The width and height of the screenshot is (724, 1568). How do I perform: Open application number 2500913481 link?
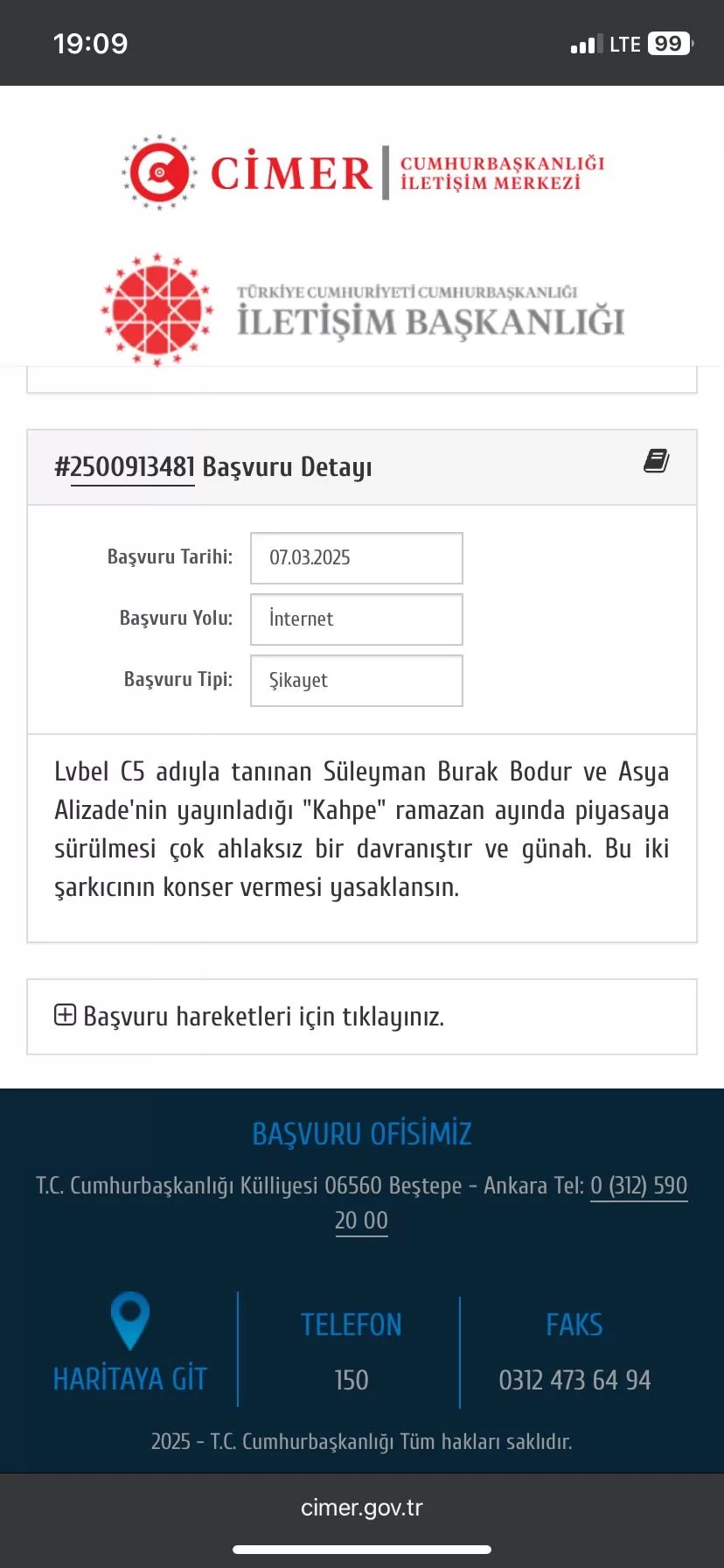(x=132, y=467)
